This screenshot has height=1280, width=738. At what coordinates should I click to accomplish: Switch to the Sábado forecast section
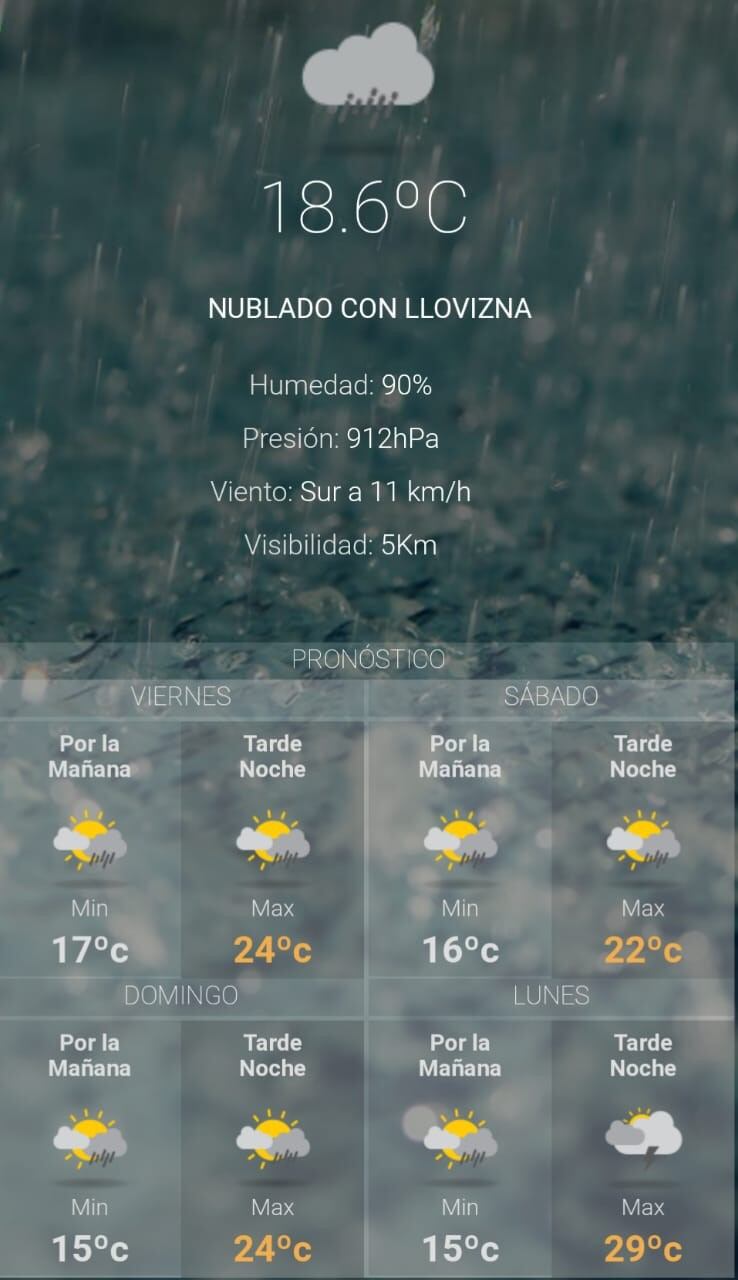(x=553, y=698)
